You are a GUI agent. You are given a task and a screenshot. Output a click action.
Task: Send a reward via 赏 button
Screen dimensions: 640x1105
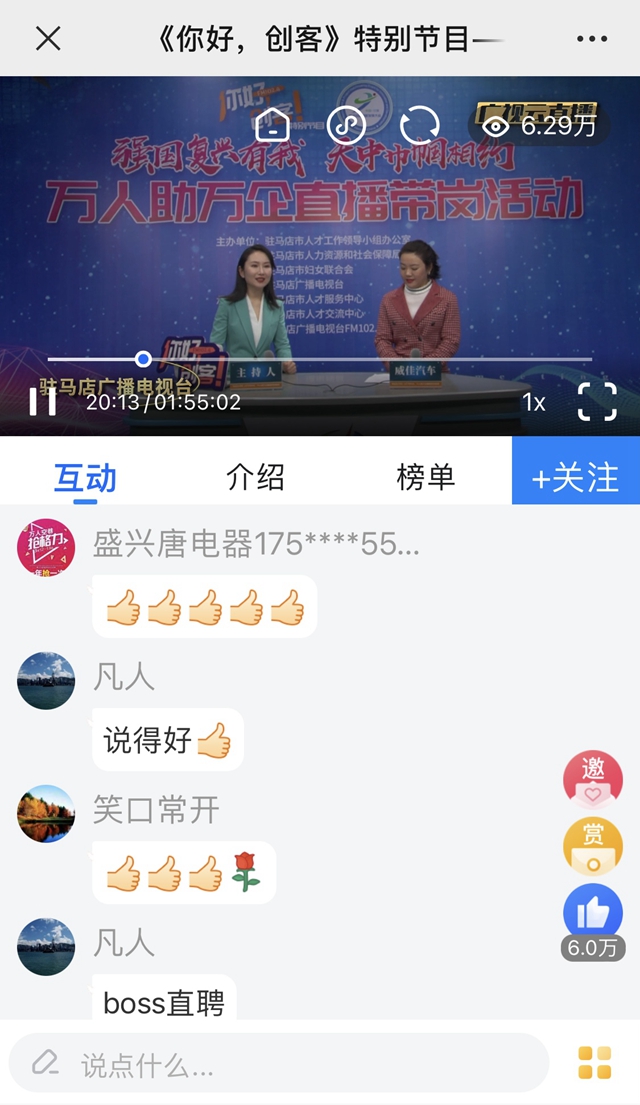pyautogui.click(x=593, y=845)
